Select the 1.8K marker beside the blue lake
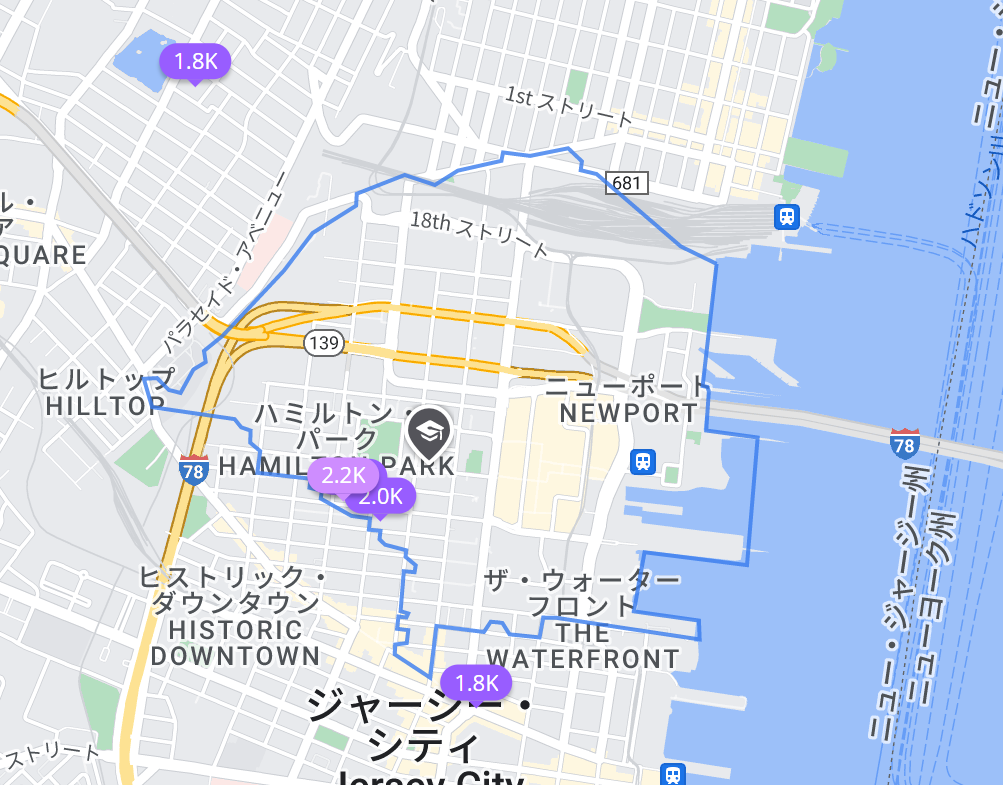 (195, 62)
